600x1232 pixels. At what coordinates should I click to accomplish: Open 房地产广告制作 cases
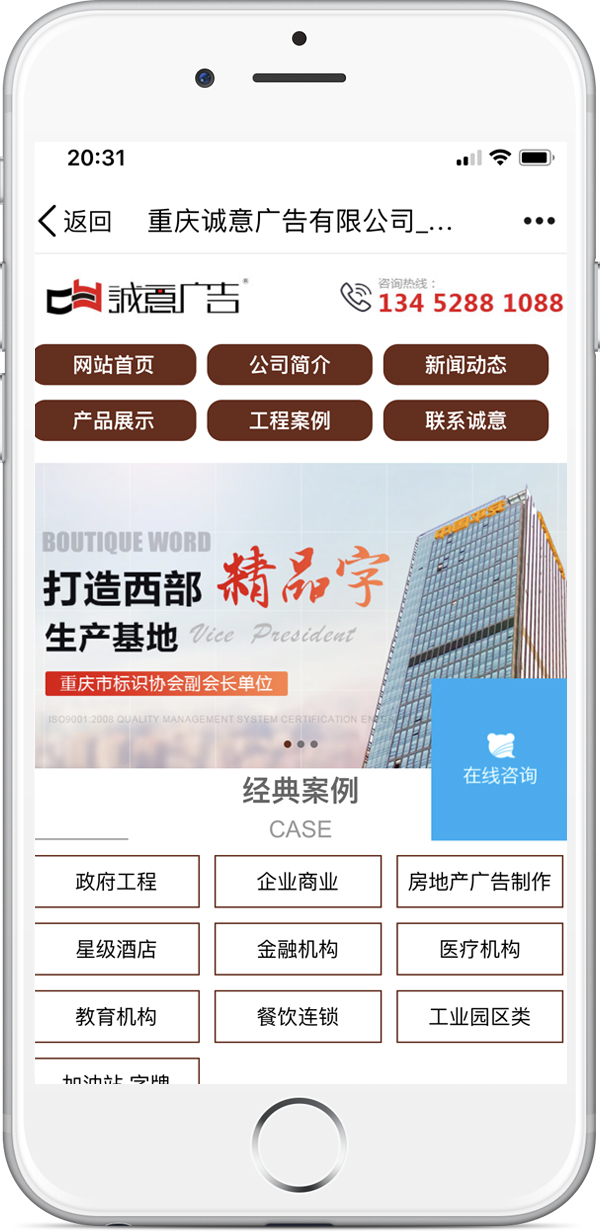pos(479,882)
